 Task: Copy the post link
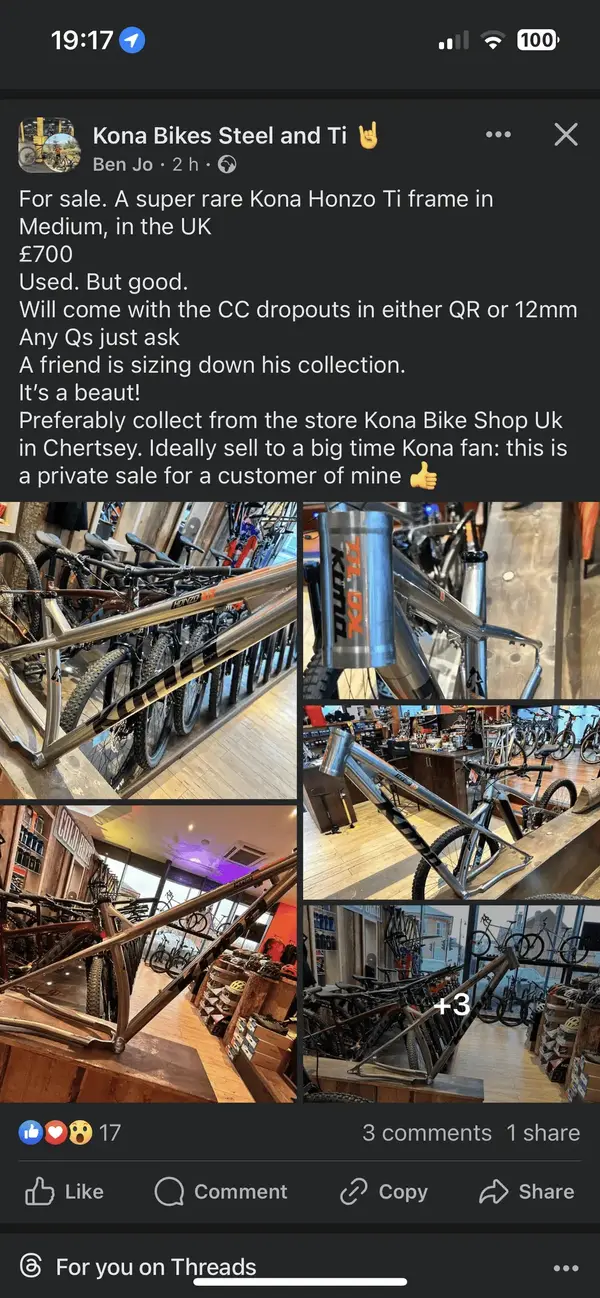tap(384, 1191)
